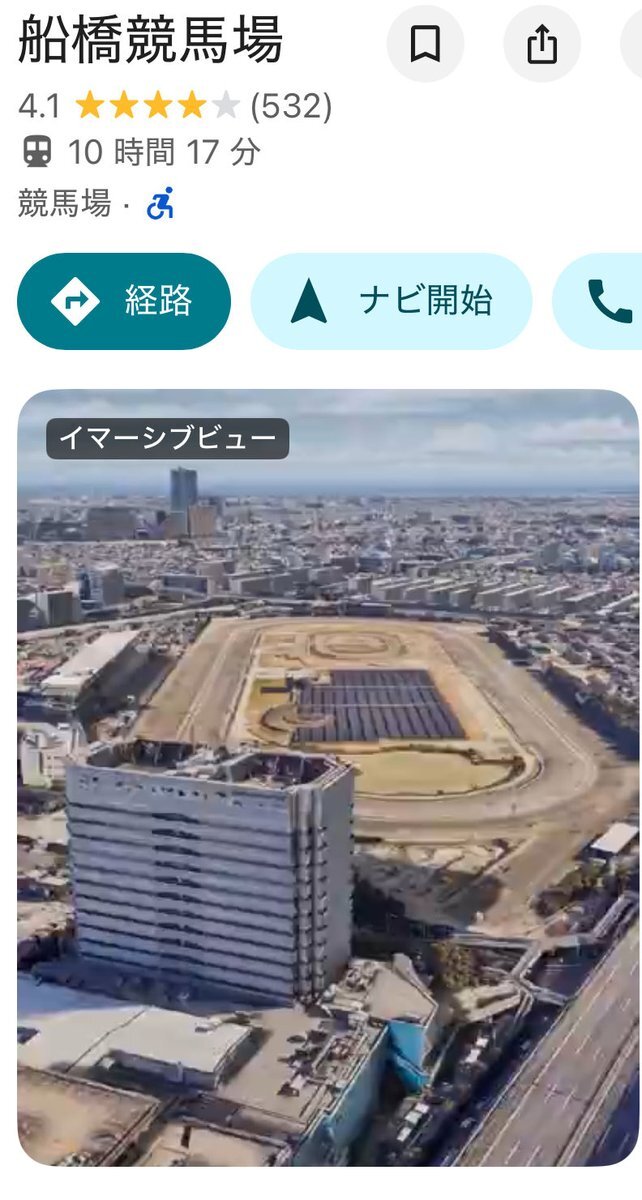Start navigation with ナビ開始
The height and width of the screenshot is (1200, 642).
tap(391, 301)
